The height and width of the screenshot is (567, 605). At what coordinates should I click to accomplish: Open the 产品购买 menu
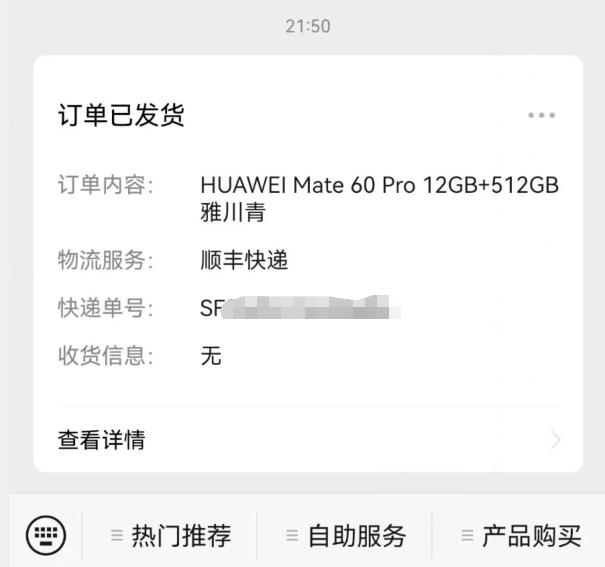click(x=520, y=536)
